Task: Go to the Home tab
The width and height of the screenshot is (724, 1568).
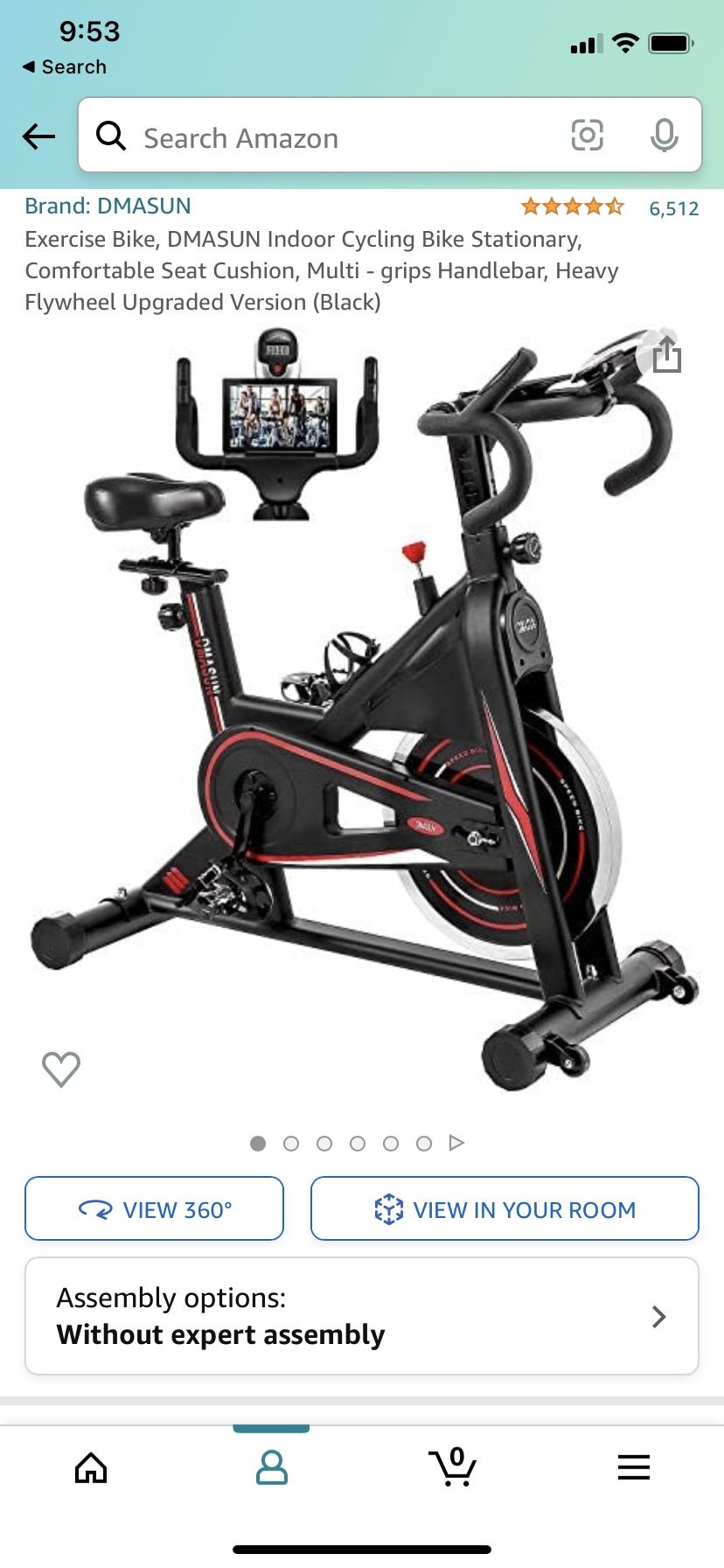Action: pos(91,1467)
